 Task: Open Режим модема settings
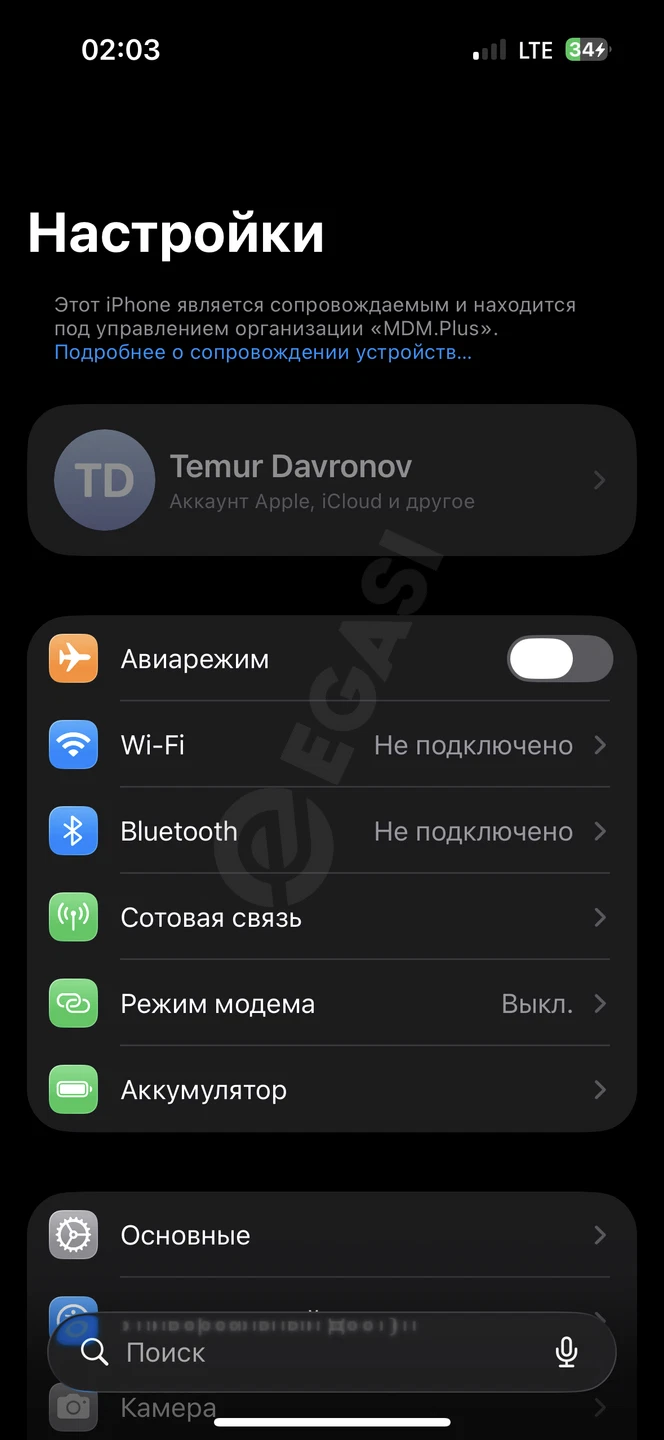pos(332,1003)
